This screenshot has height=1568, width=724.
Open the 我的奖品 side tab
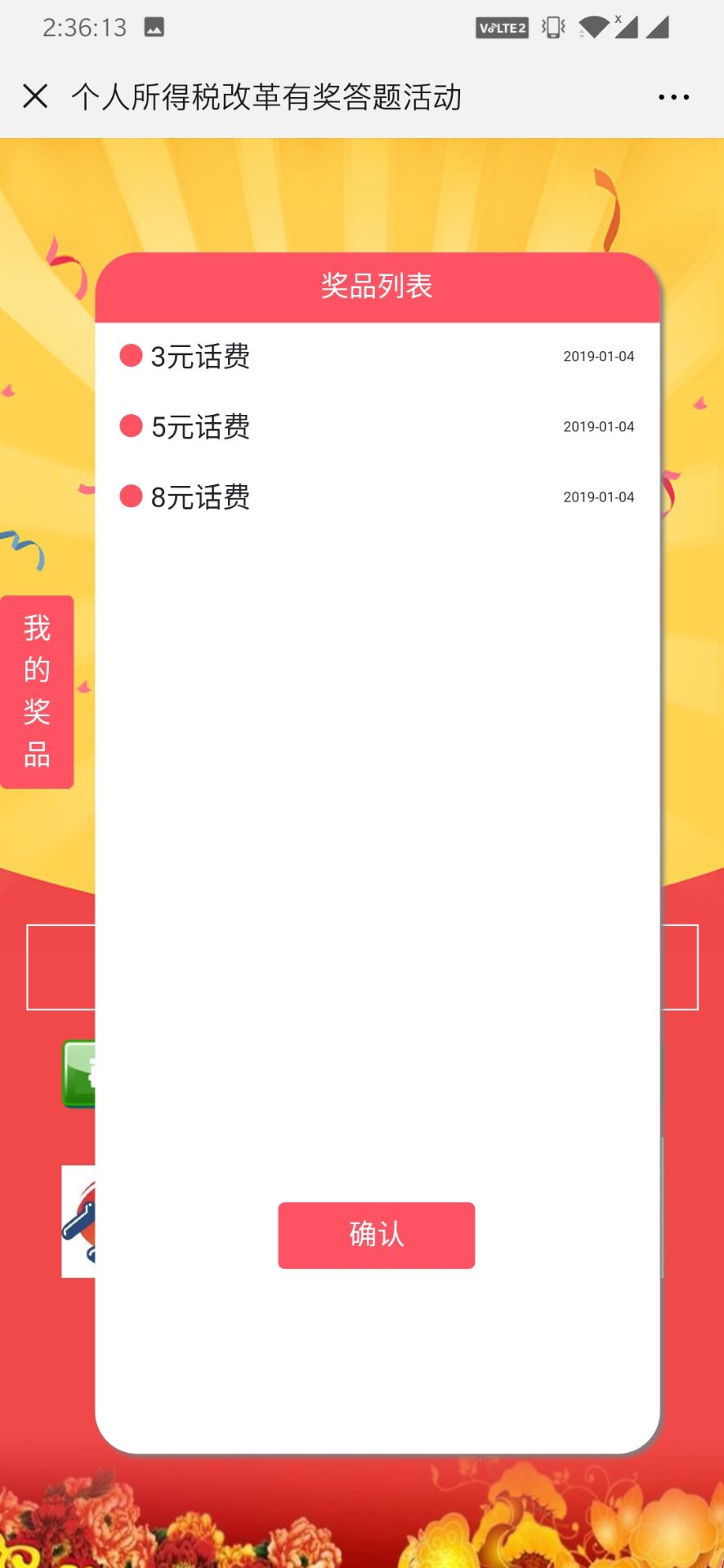(37, 692)
